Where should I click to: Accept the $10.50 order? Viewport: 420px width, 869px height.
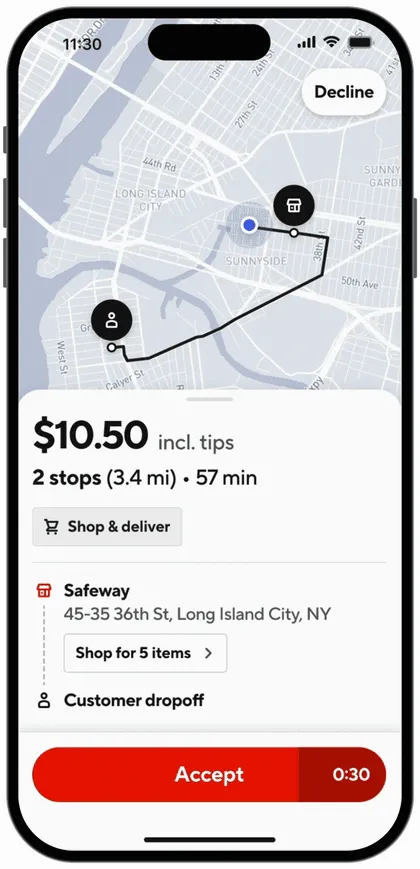[209, 774]
